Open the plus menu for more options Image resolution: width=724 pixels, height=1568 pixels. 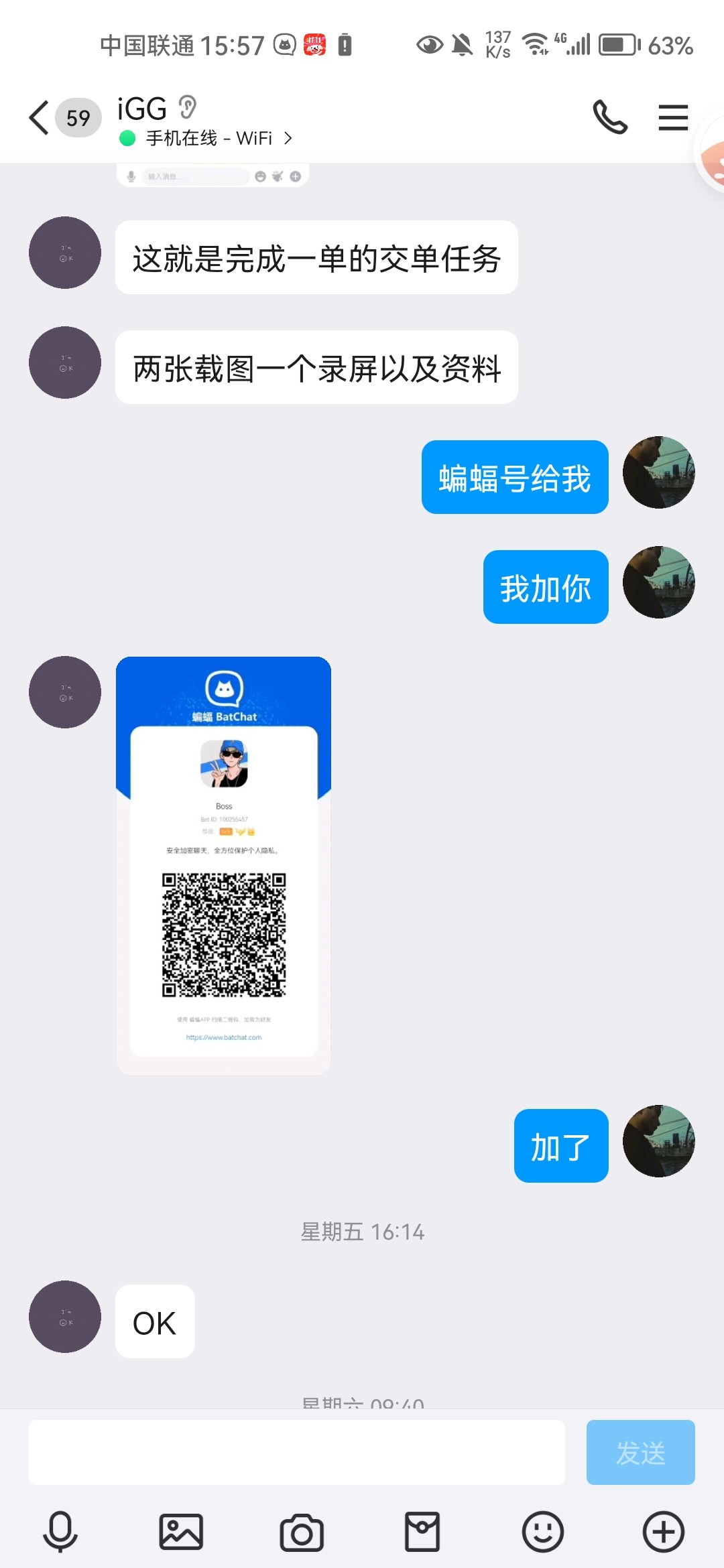(x=663, y=1532)
